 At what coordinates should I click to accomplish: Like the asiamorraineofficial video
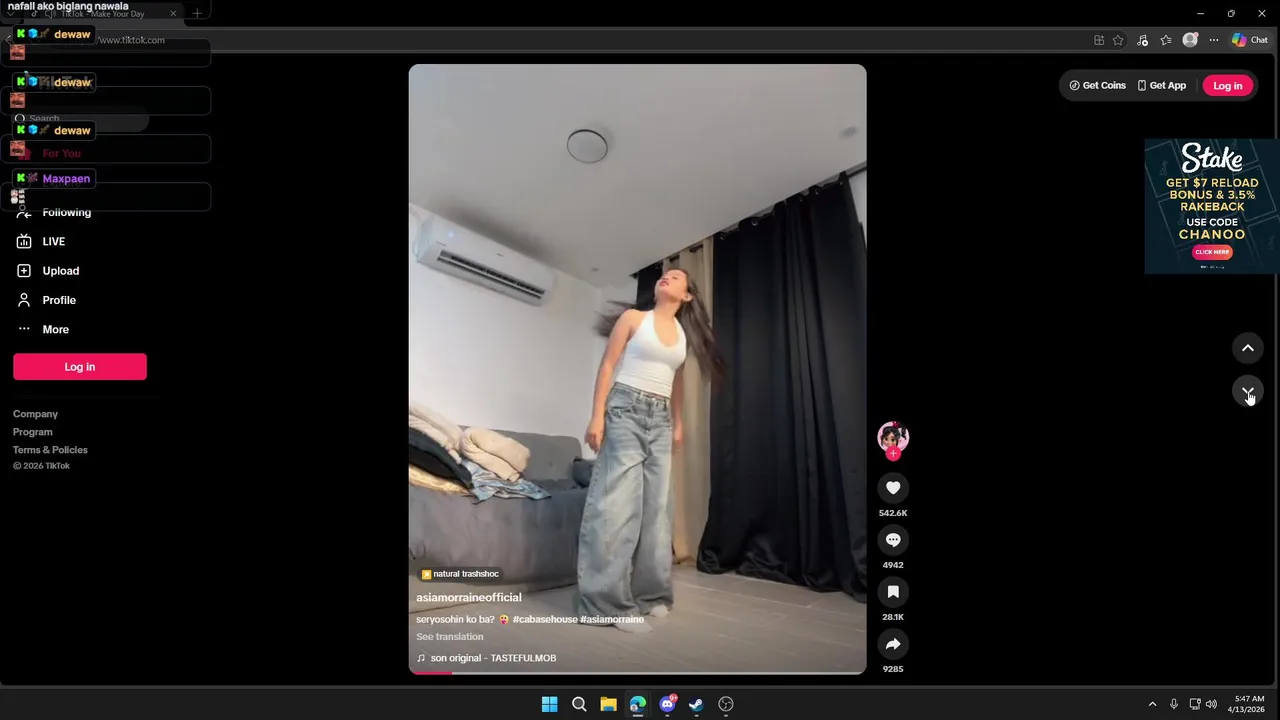(x=893, y=488)
